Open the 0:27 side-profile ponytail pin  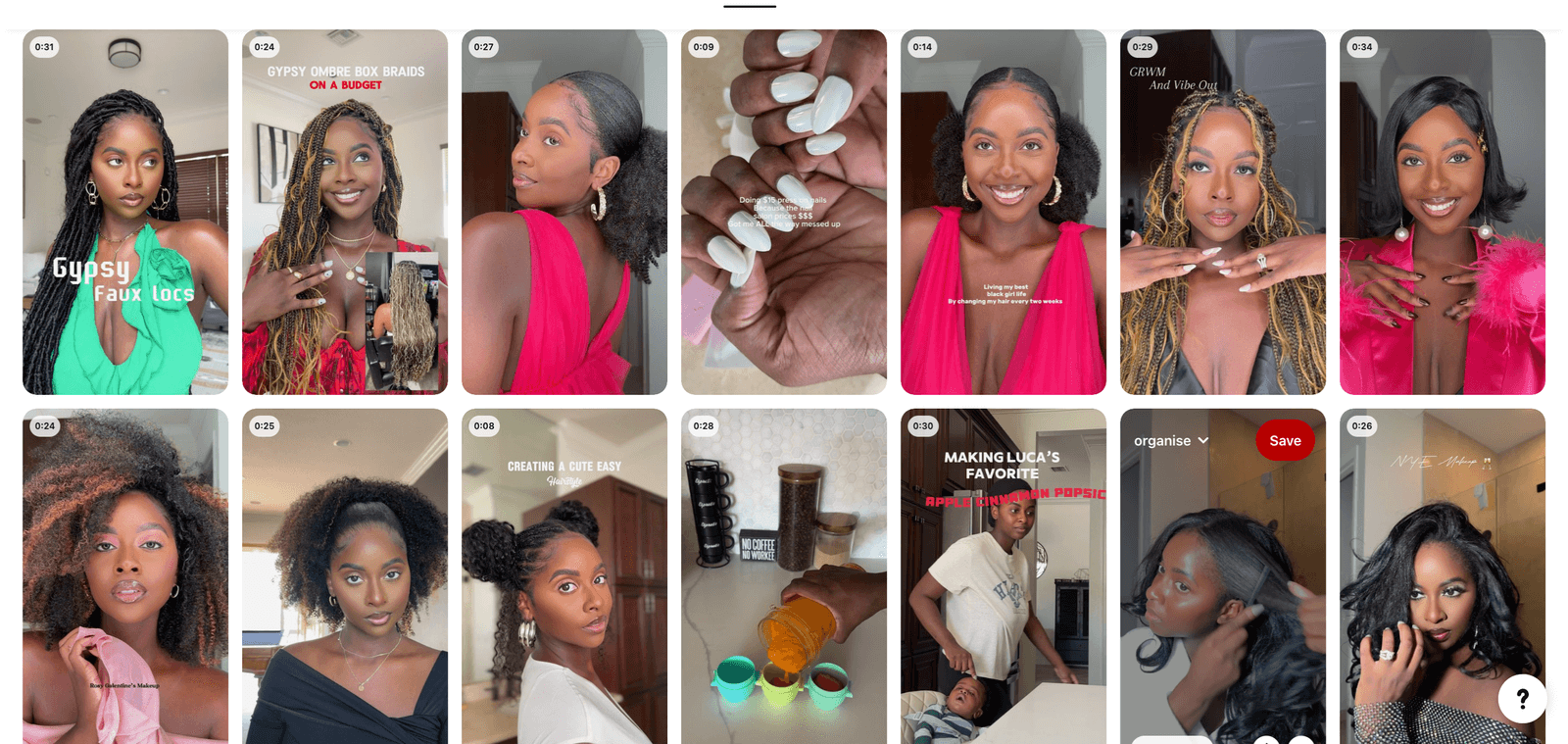click(564, 212)
